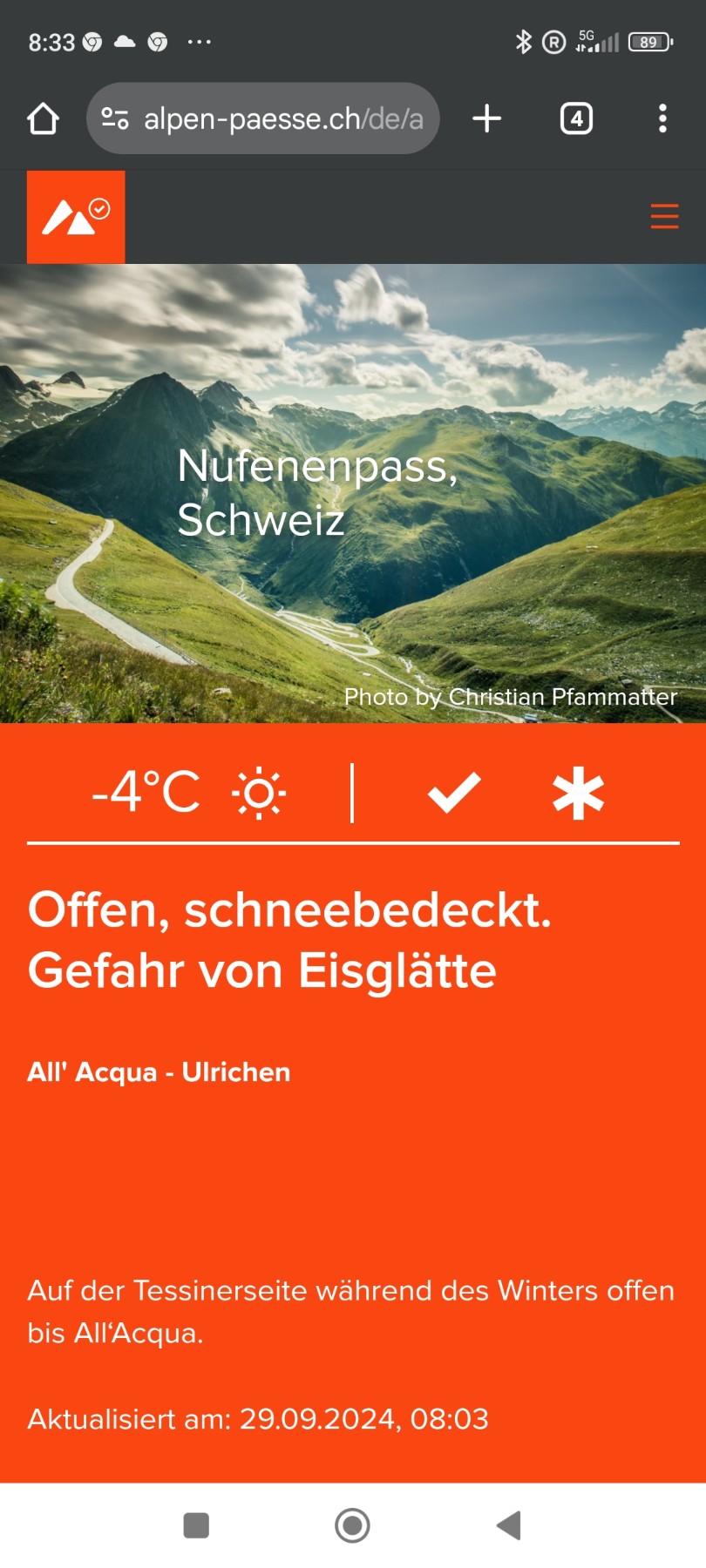
Task: Open the orange mountain logo homepage
Action: tap(76, 217)
